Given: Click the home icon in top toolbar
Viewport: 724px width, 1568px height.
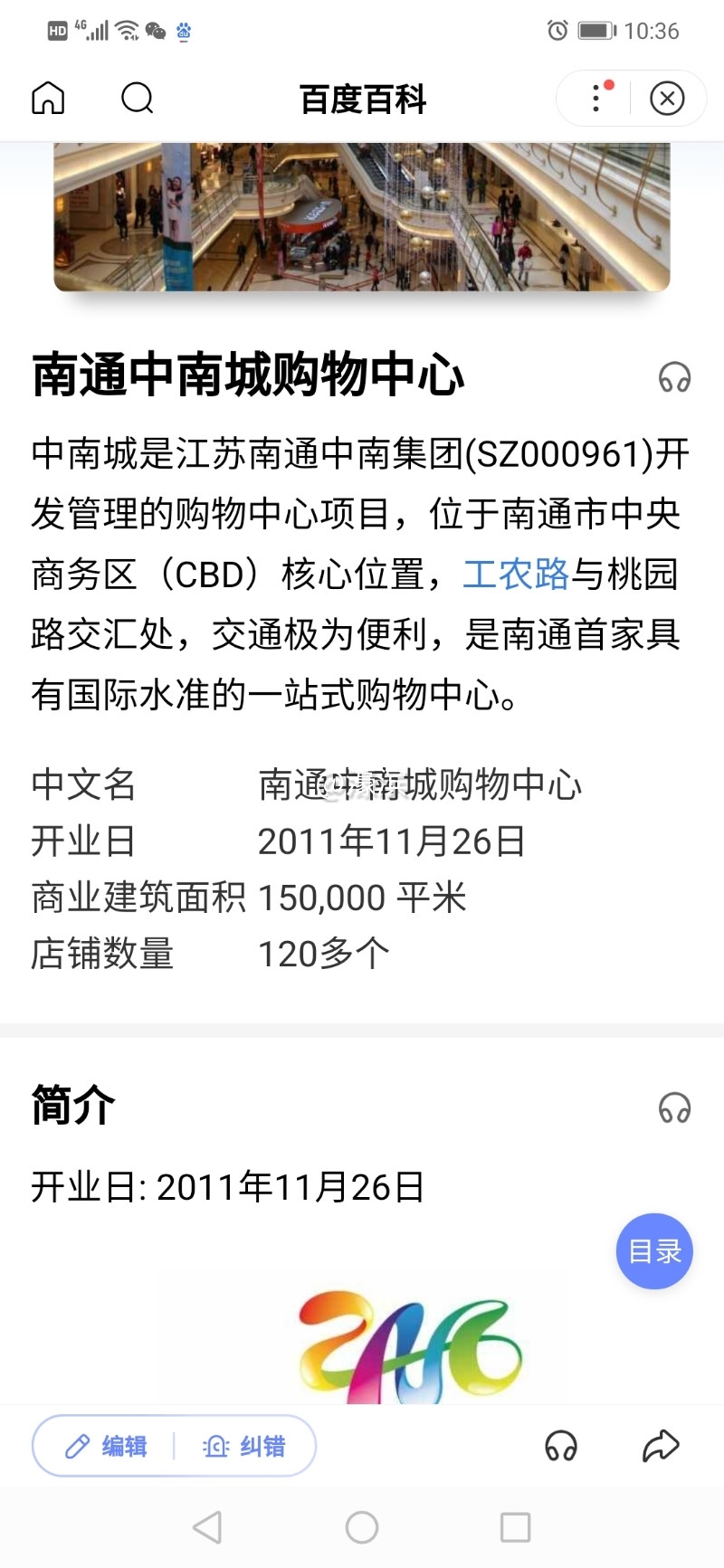Looking at the screenshot, I should (x=49, y=98).
